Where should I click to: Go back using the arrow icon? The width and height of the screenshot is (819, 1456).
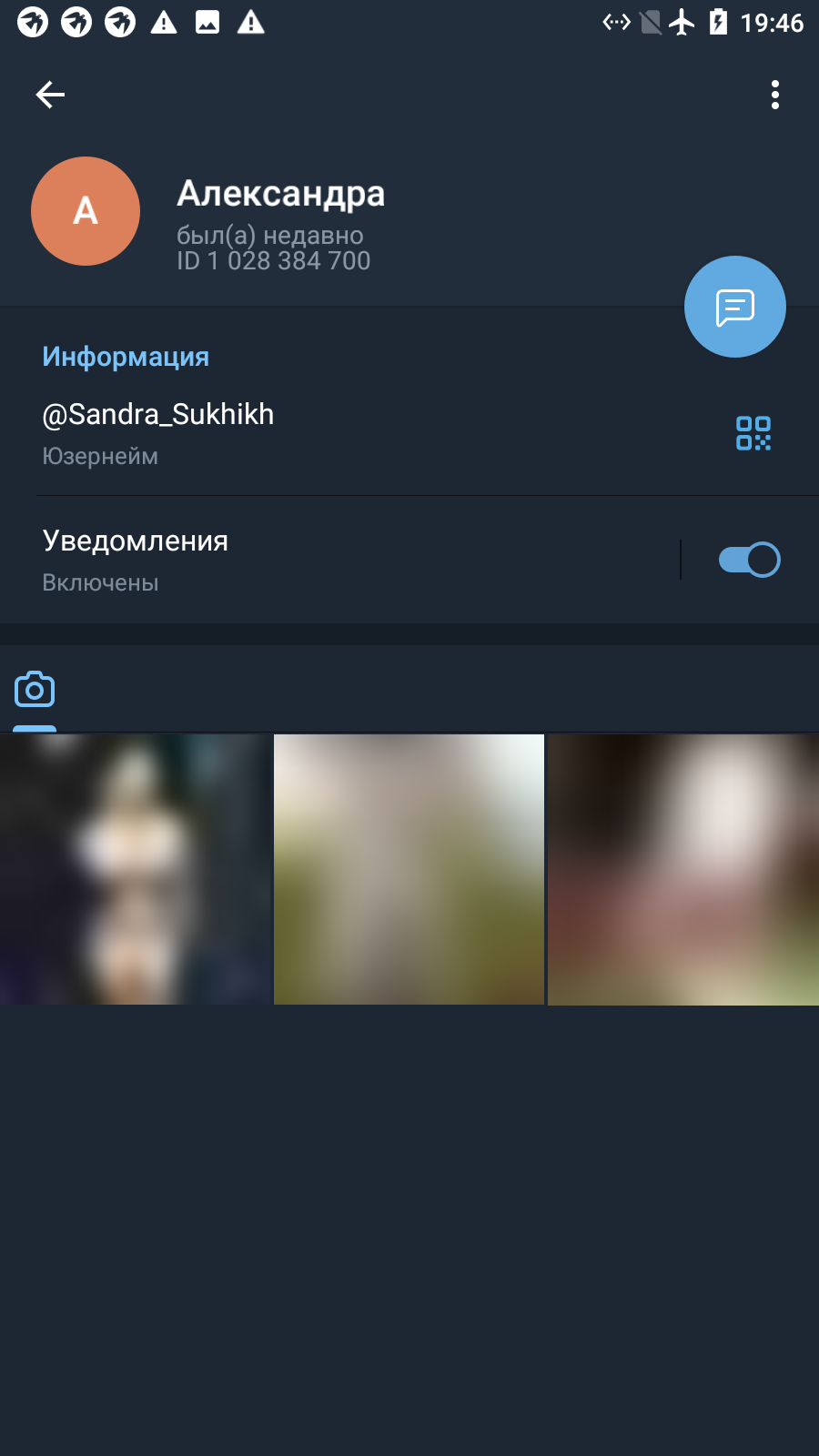[50, 95]
